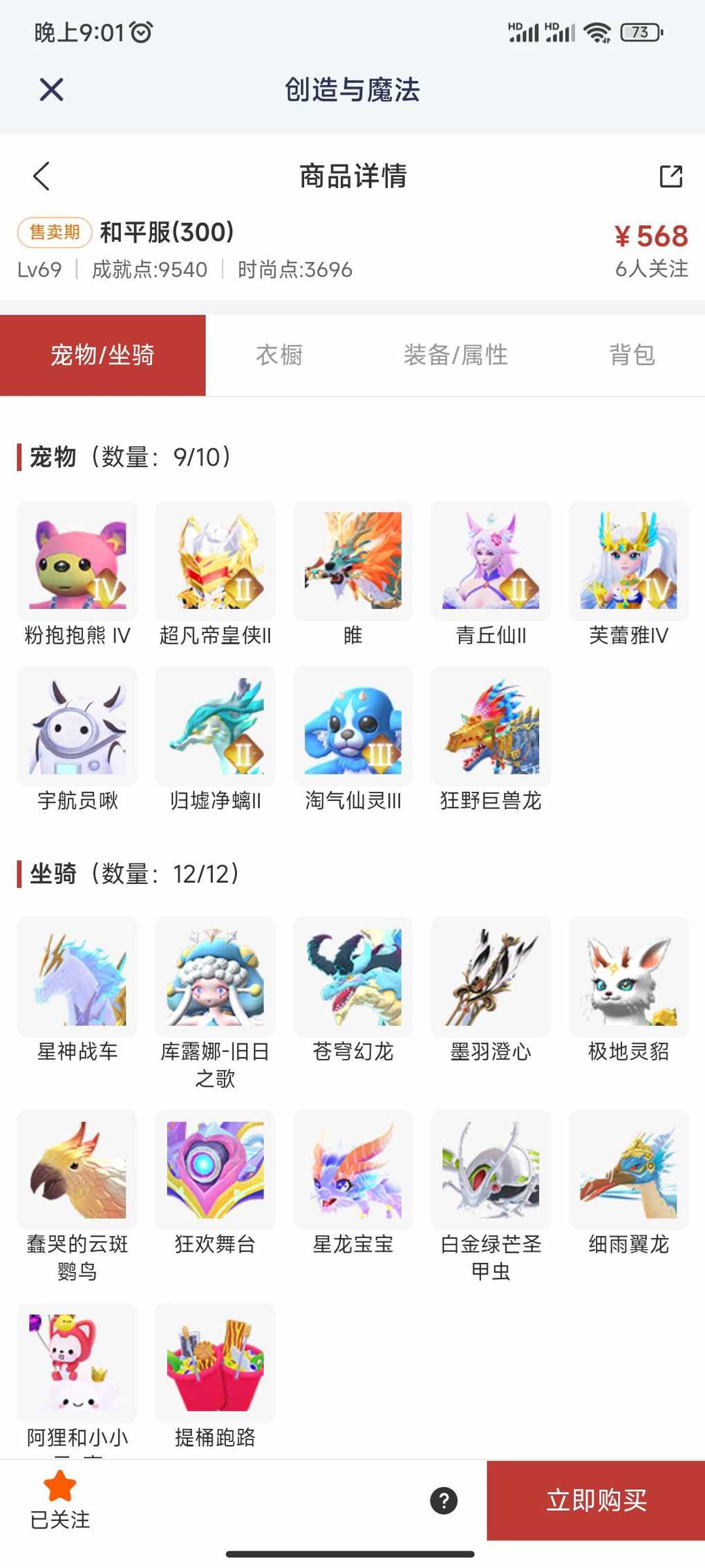The width and height of the screenshot is (705, 1568).
Task: Select the 宠物/坐骑 tab
Action: click(x=102, y=356)
